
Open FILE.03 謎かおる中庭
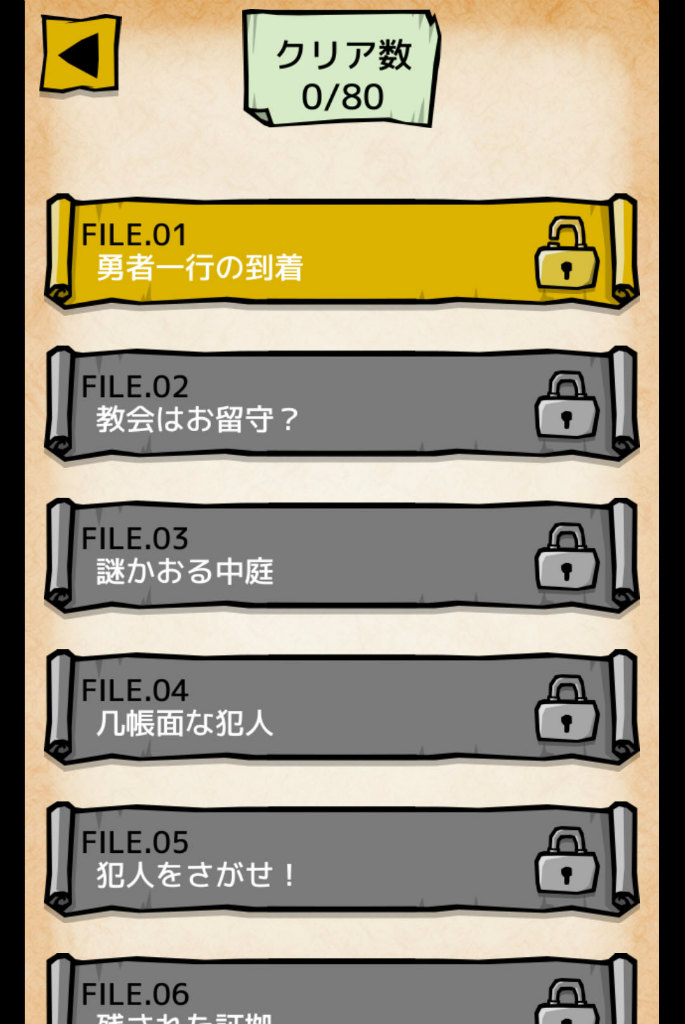(x=340, y=556)
